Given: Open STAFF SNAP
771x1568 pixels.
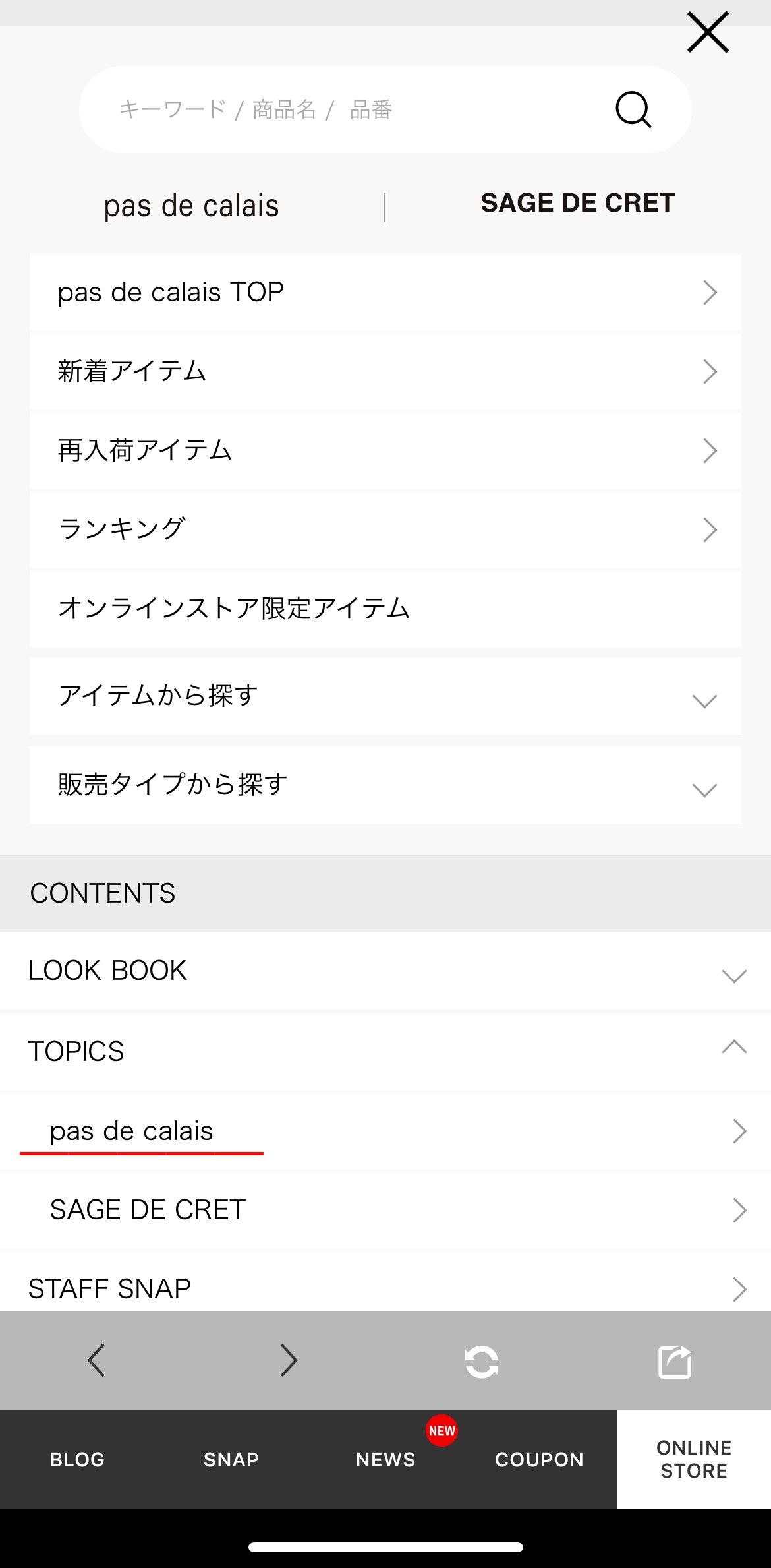Looking at the screenshot, I should pos(385,1288).
